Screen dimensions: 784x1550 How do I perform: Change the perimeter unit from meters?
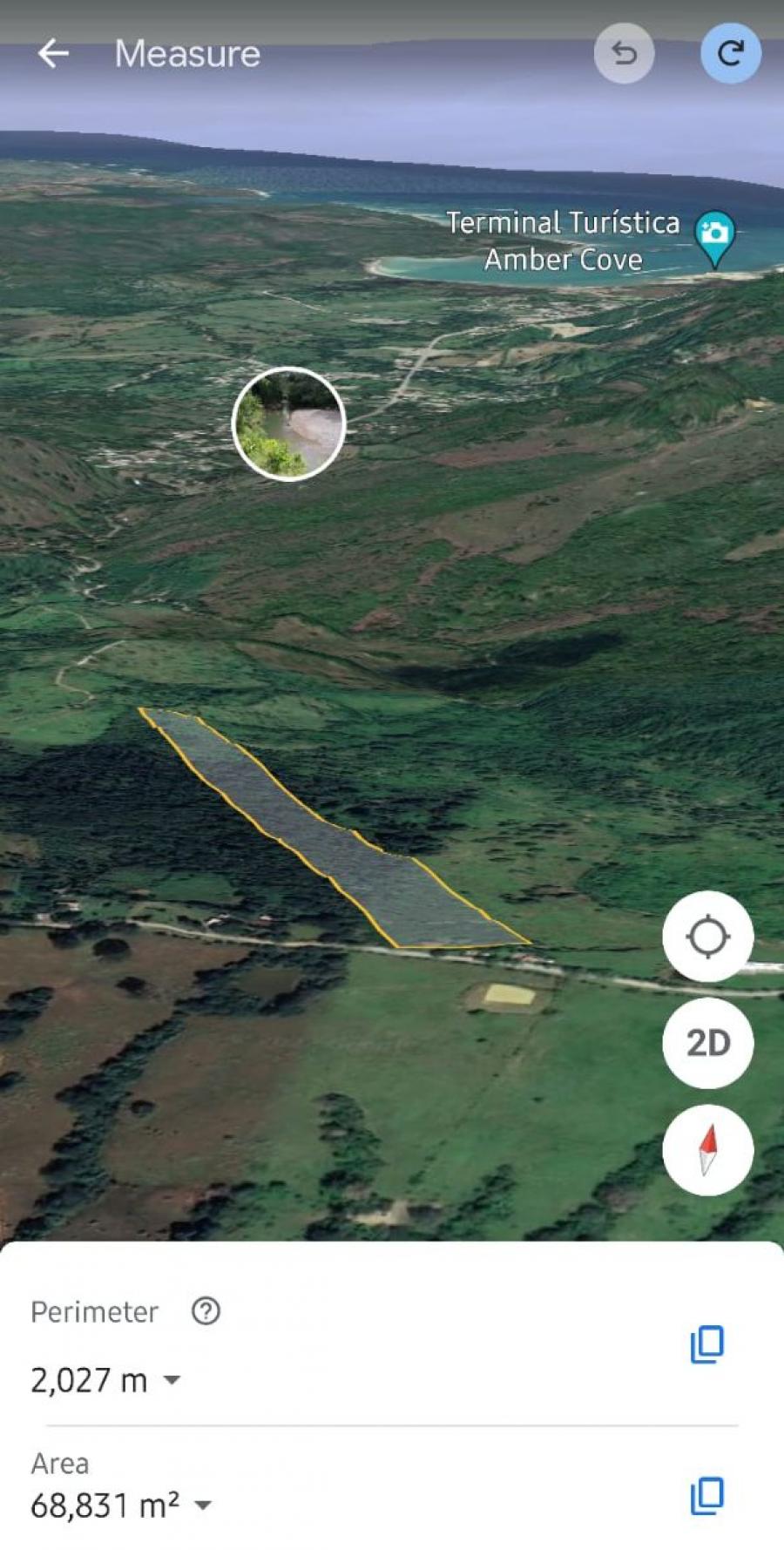[x=172, y=1380]
